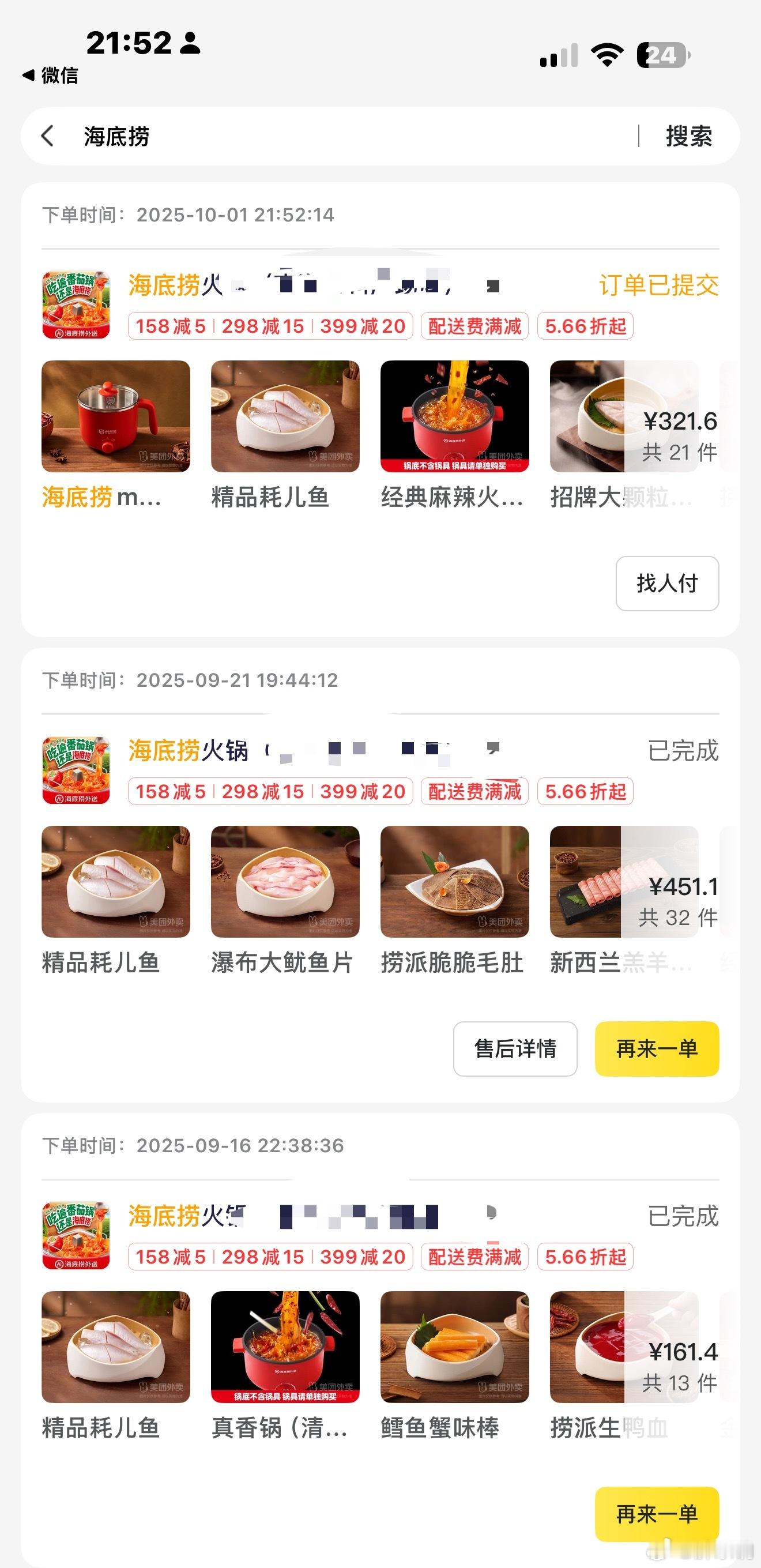Return to 微信 via status bar link
This screenshot has height=1568, width=761.
pyautogui.click(x=51, y=76)
